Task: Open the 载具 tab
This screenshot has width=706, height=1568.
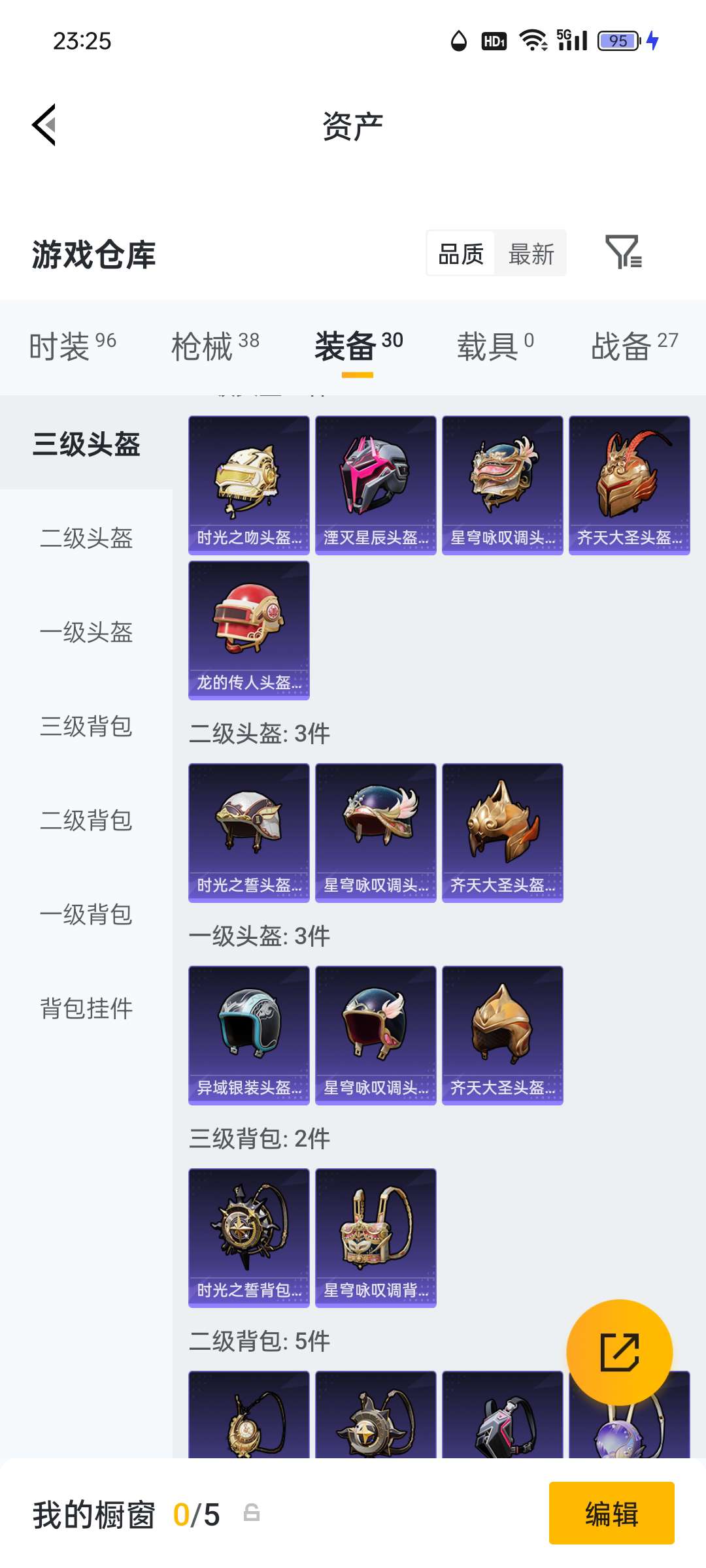Action: (x=495, y=346)
